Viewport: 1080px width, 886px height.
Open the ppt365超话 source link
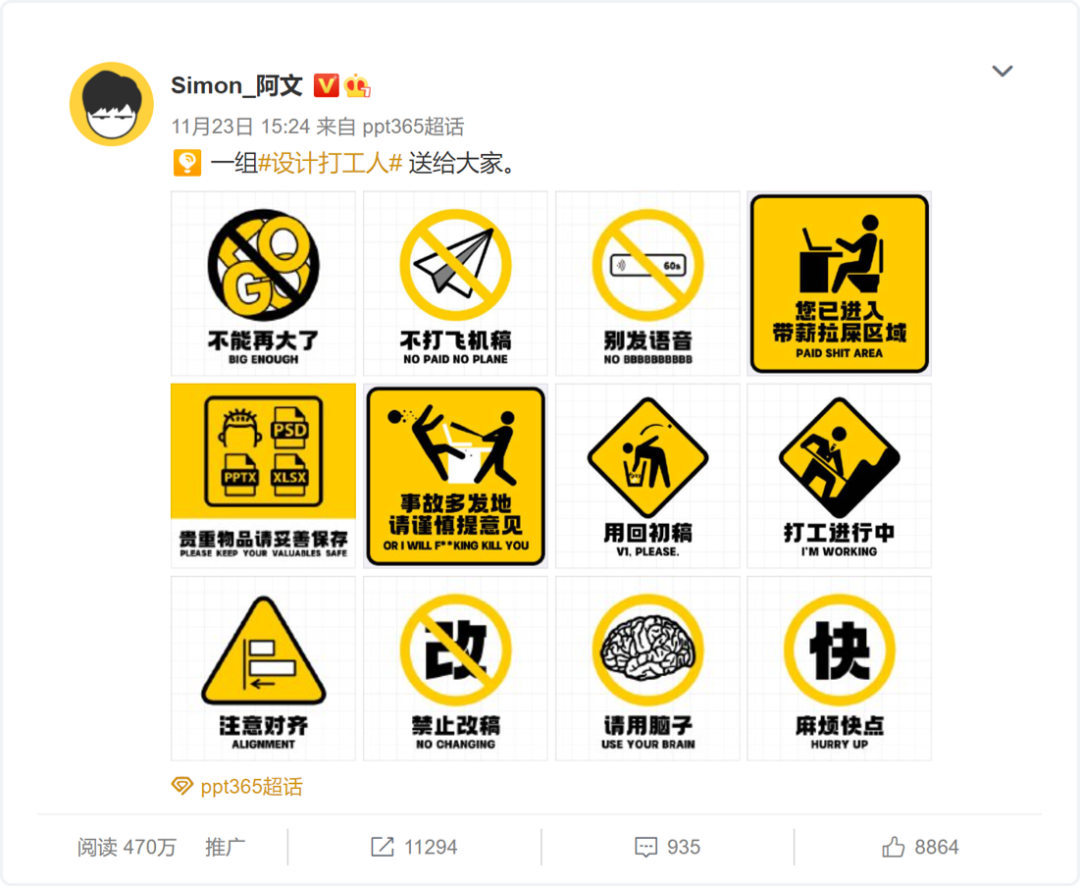coord(413,127)
